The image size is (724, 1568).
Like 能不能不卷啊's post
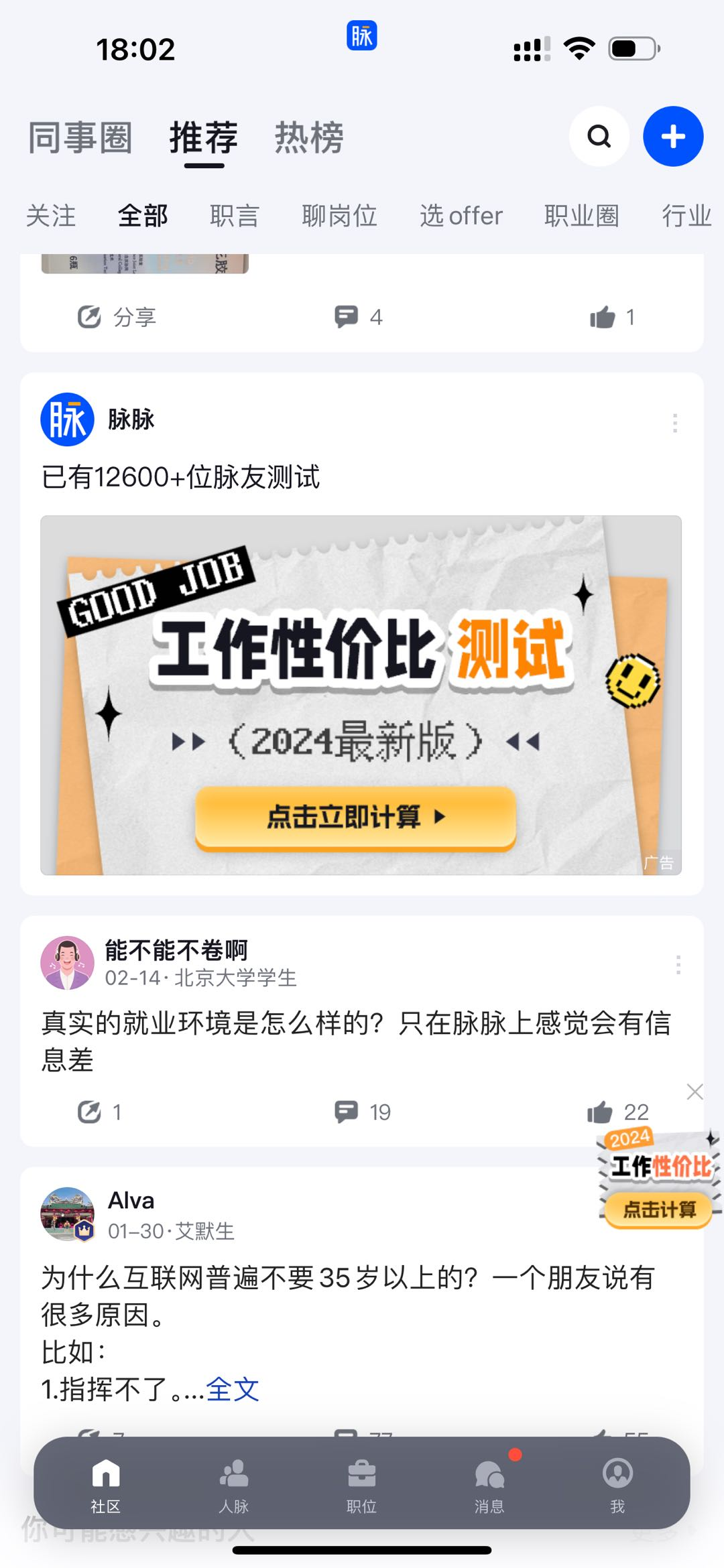pyautogui.click(x=601, y=1112)
